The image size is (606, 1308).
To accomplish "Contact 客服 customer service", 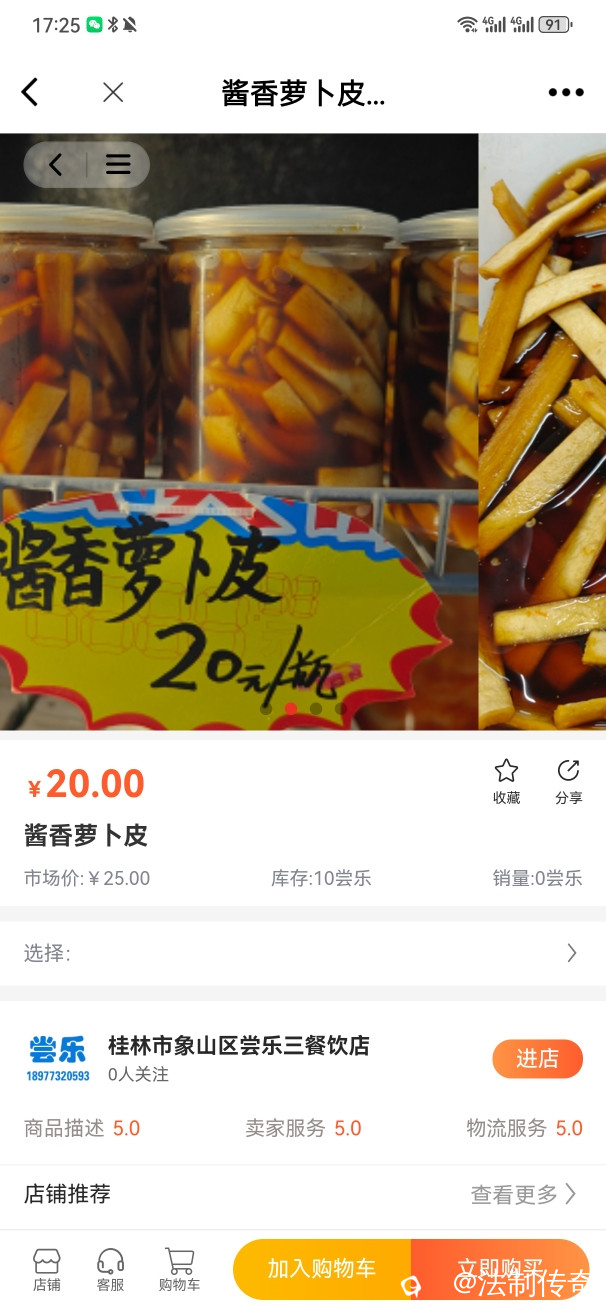I will click(110, 1270).
